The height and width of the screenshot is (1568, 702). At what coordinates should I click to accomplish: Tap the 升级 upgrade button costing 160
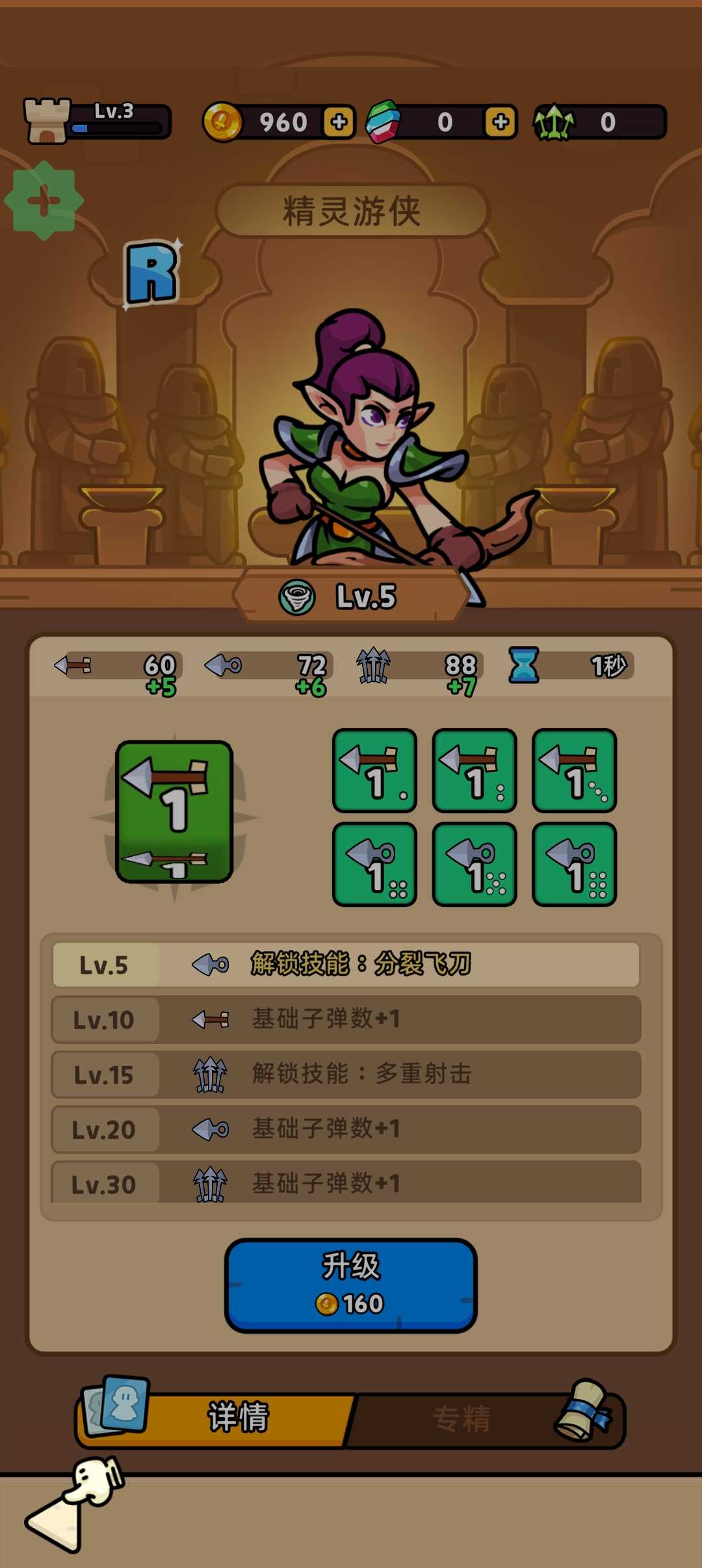(x=350, y=1285)
